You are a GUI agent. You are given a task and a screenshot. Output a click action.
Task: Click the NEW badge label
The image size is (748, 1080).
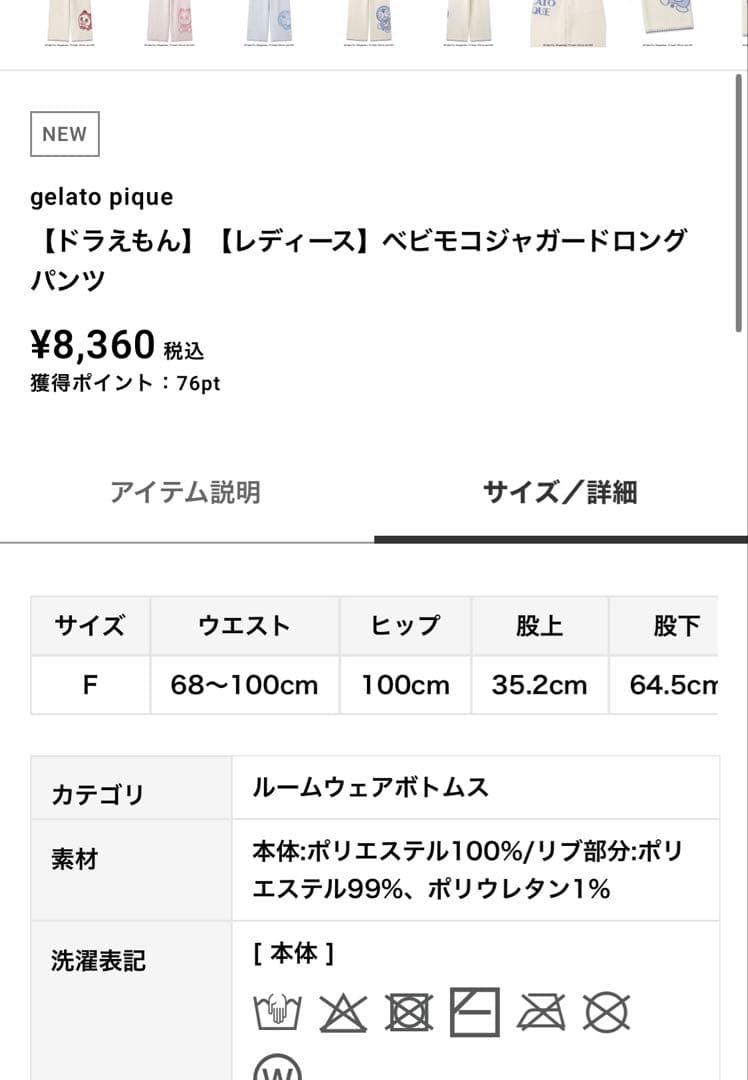click(64, 134)
